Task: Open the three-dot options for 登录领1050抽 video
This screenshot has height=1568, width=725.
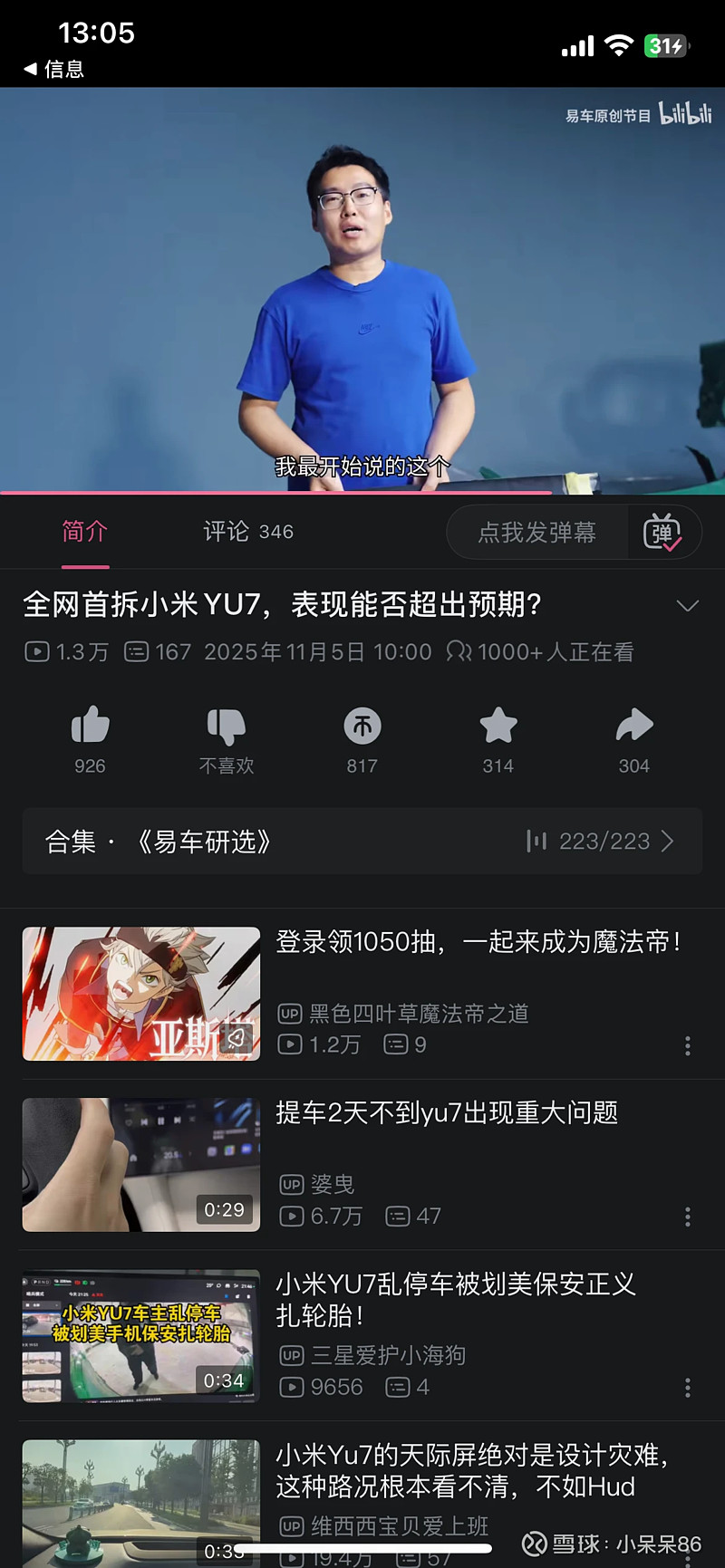Action: 687,1045
